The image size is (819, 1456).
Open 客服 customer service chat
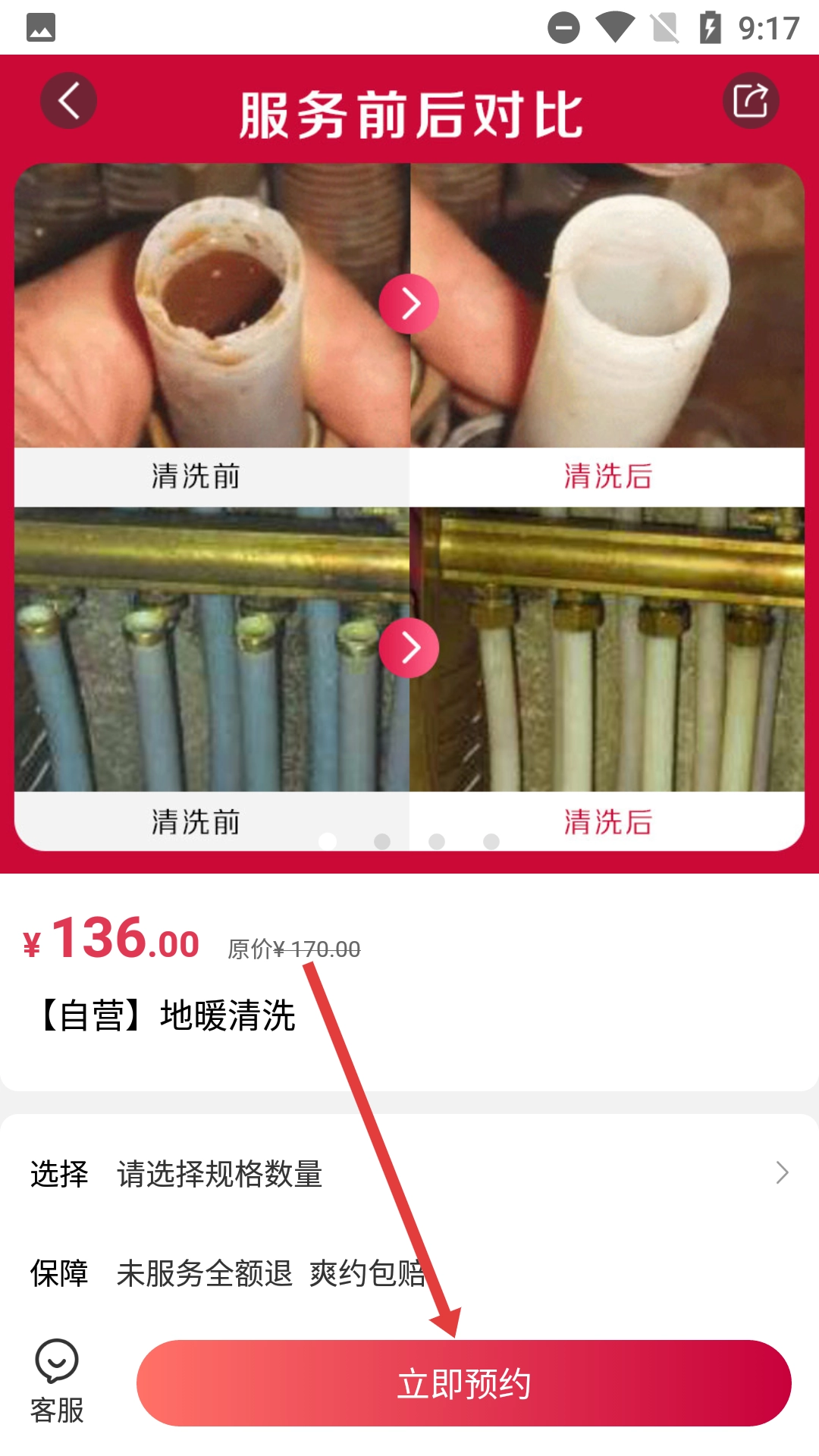tap(57, 1380)
